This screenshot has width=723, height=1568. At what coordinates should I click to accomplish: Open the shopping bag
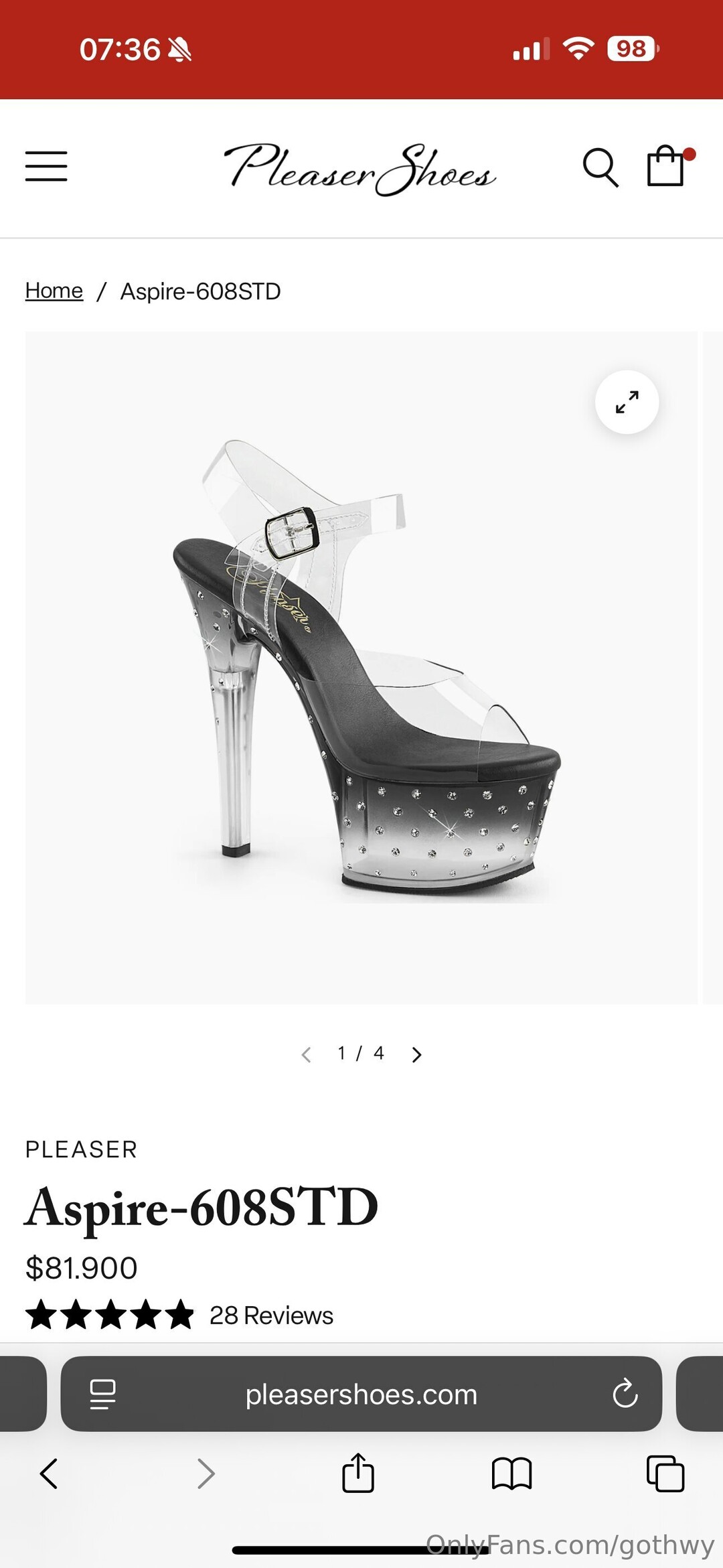[667, 166]
